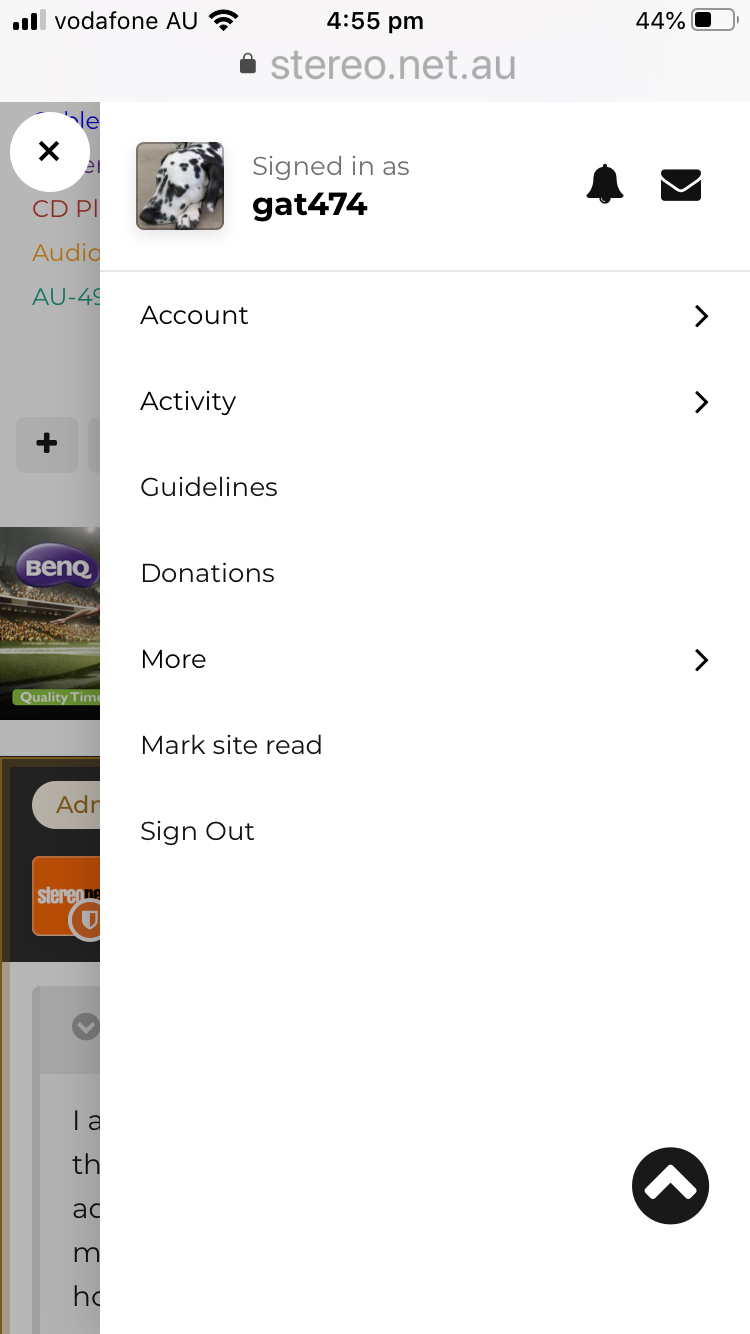The width and height of the screenshot is (750, 1334).
Task: Tap the scroll-to-top arrow button
Action: [x=670, y=1186]
